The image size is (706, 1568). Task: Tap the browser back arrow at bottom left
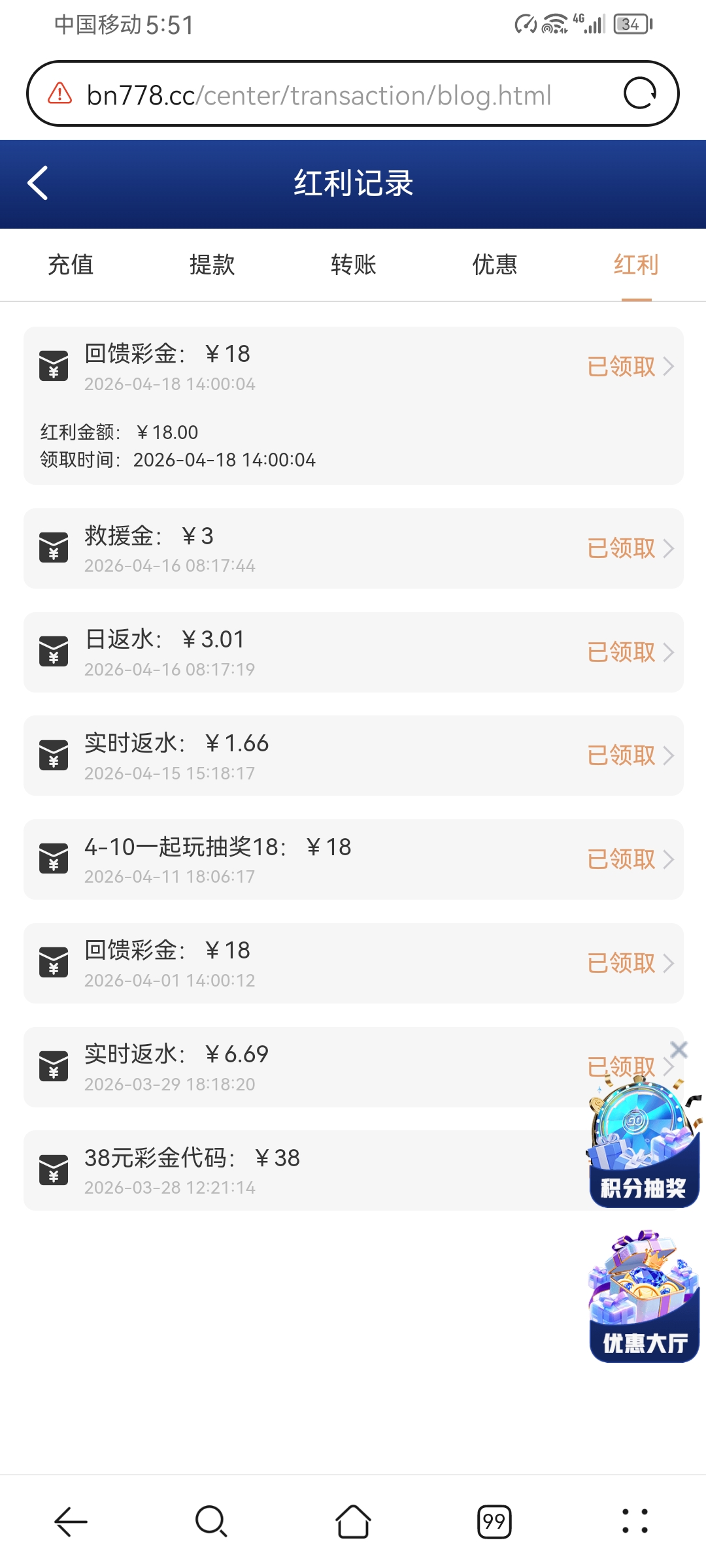click(70, 1522)
